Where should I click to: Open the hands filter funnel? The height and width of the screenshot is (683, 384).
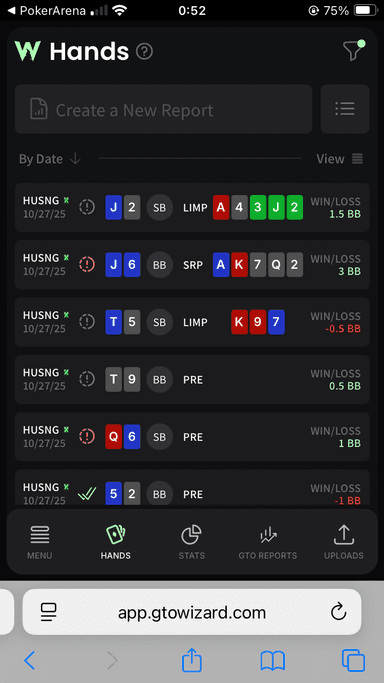pyautogui.click(x=354, y=51)
